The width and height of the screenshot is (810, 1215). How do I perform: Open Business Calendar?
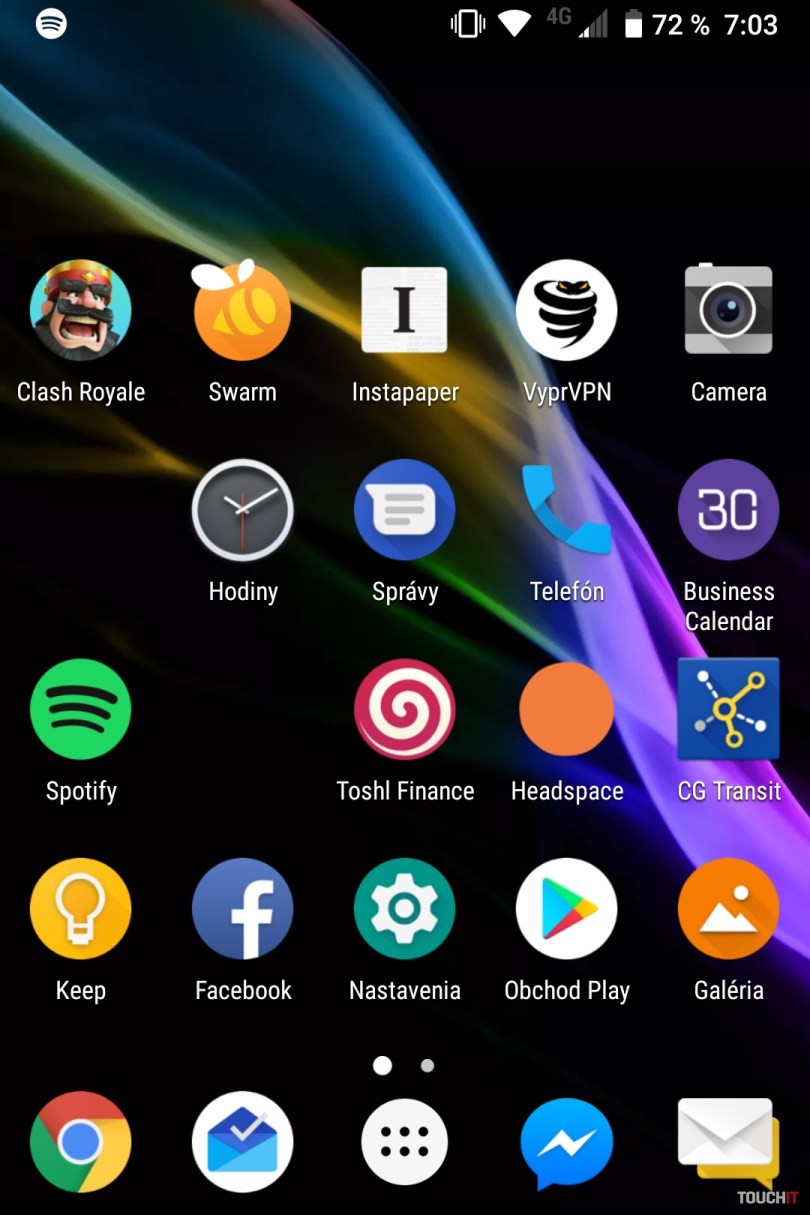coord(728,510)
